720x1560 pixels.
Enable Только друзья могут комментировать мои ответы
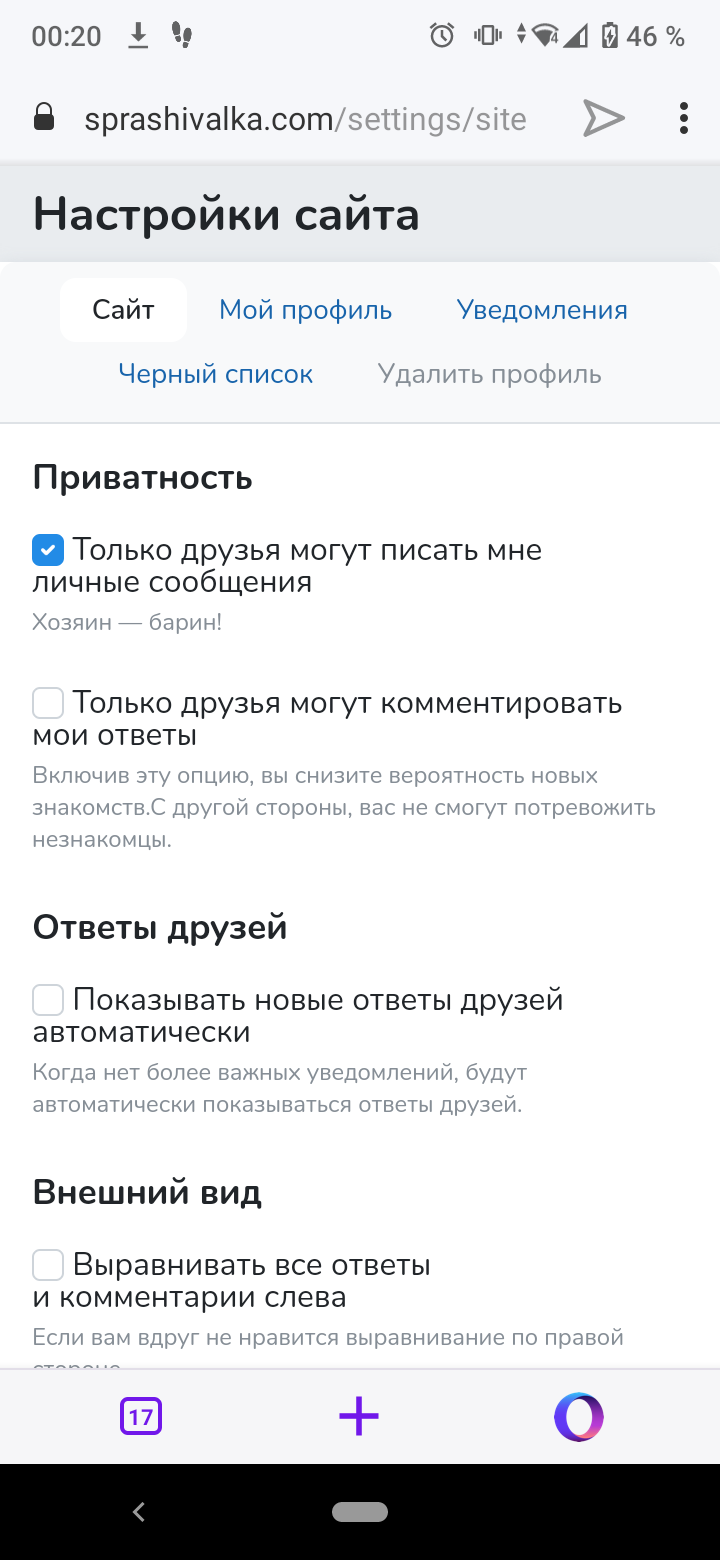(48, 703)
